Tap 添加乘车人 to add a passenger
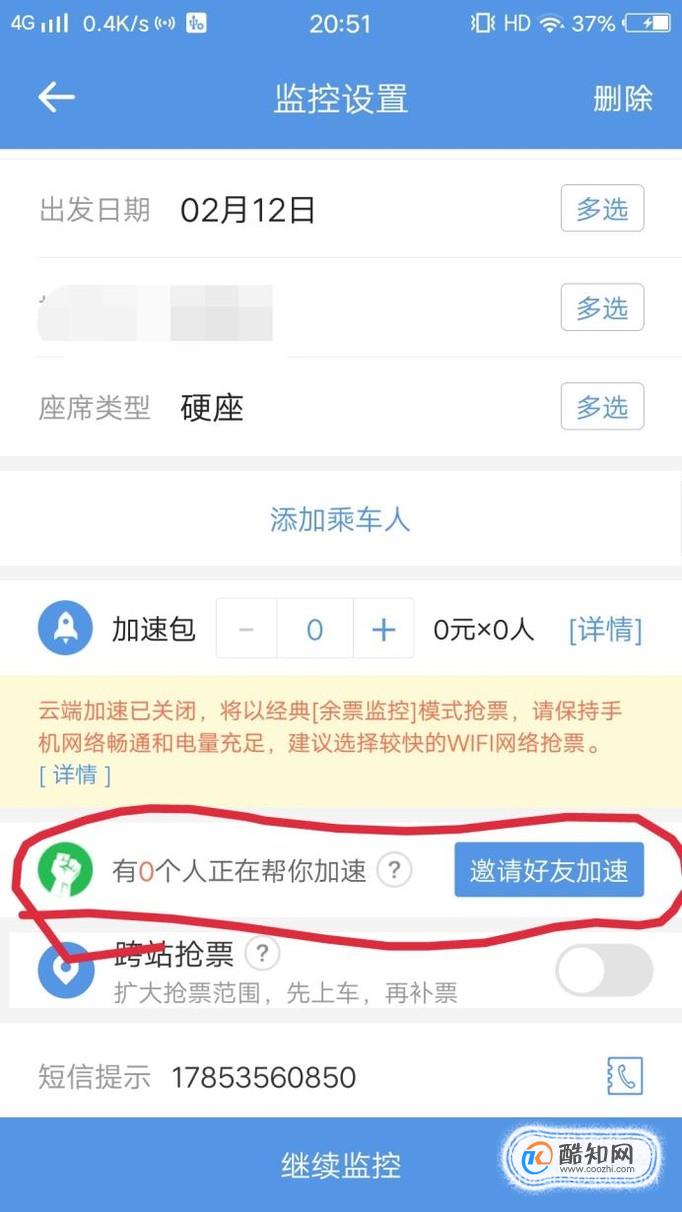Screen dimensions: 682x1212 (x=340, y=519)
